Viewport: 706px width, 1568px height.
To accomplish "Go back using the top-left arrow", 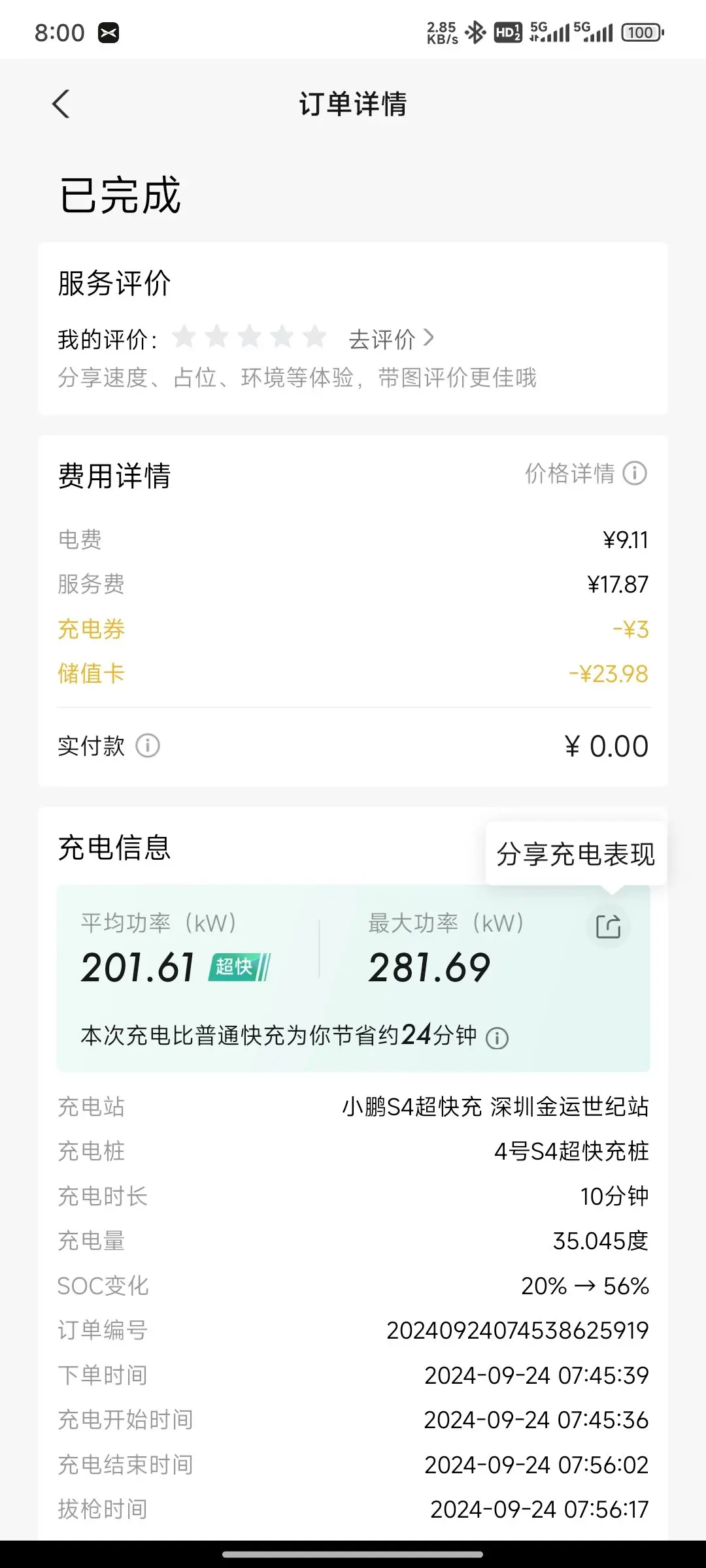I will click(x=61, y=104).
